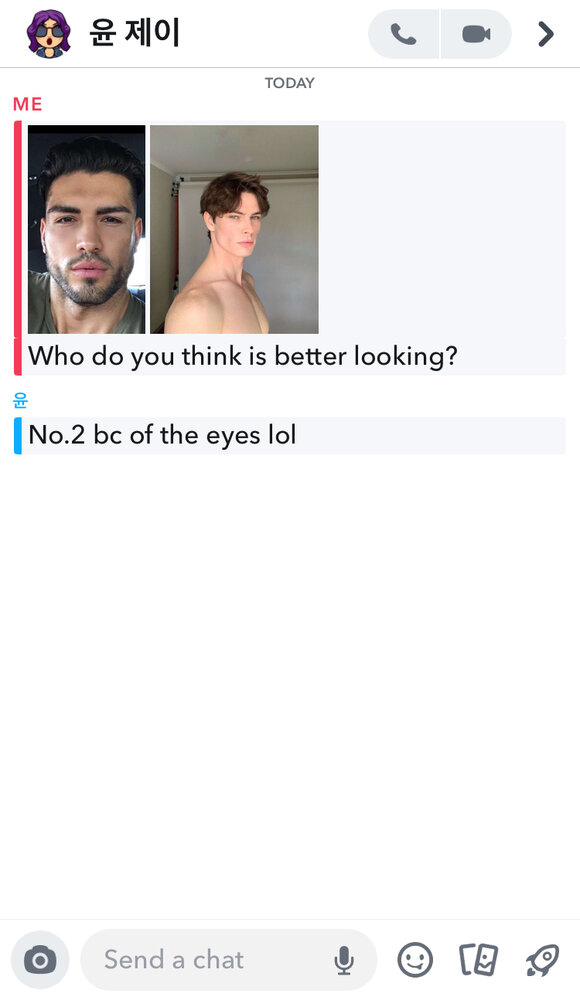Open the camera button
This screenshot has width=580, height=1000.
[x=40, y=960]
